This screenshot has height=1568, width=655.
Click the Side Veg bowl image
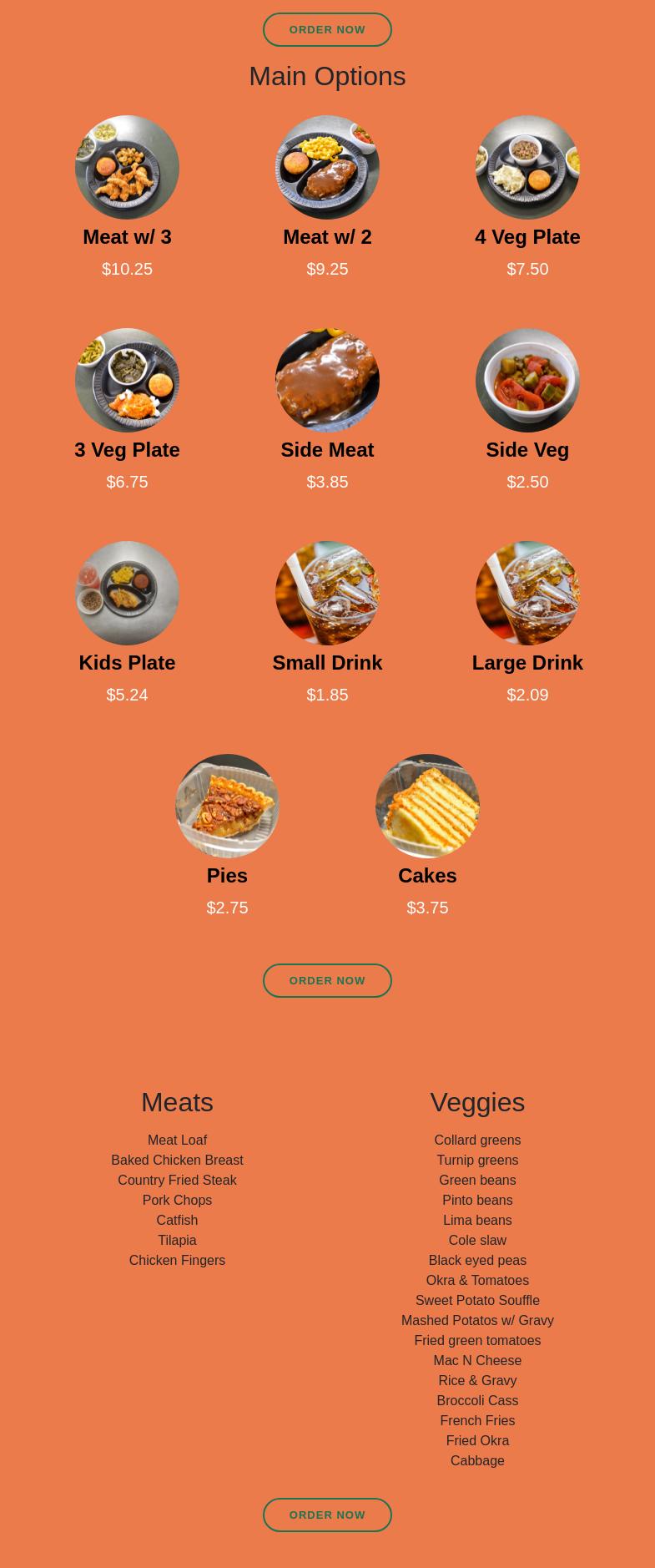tap(527, 380)
